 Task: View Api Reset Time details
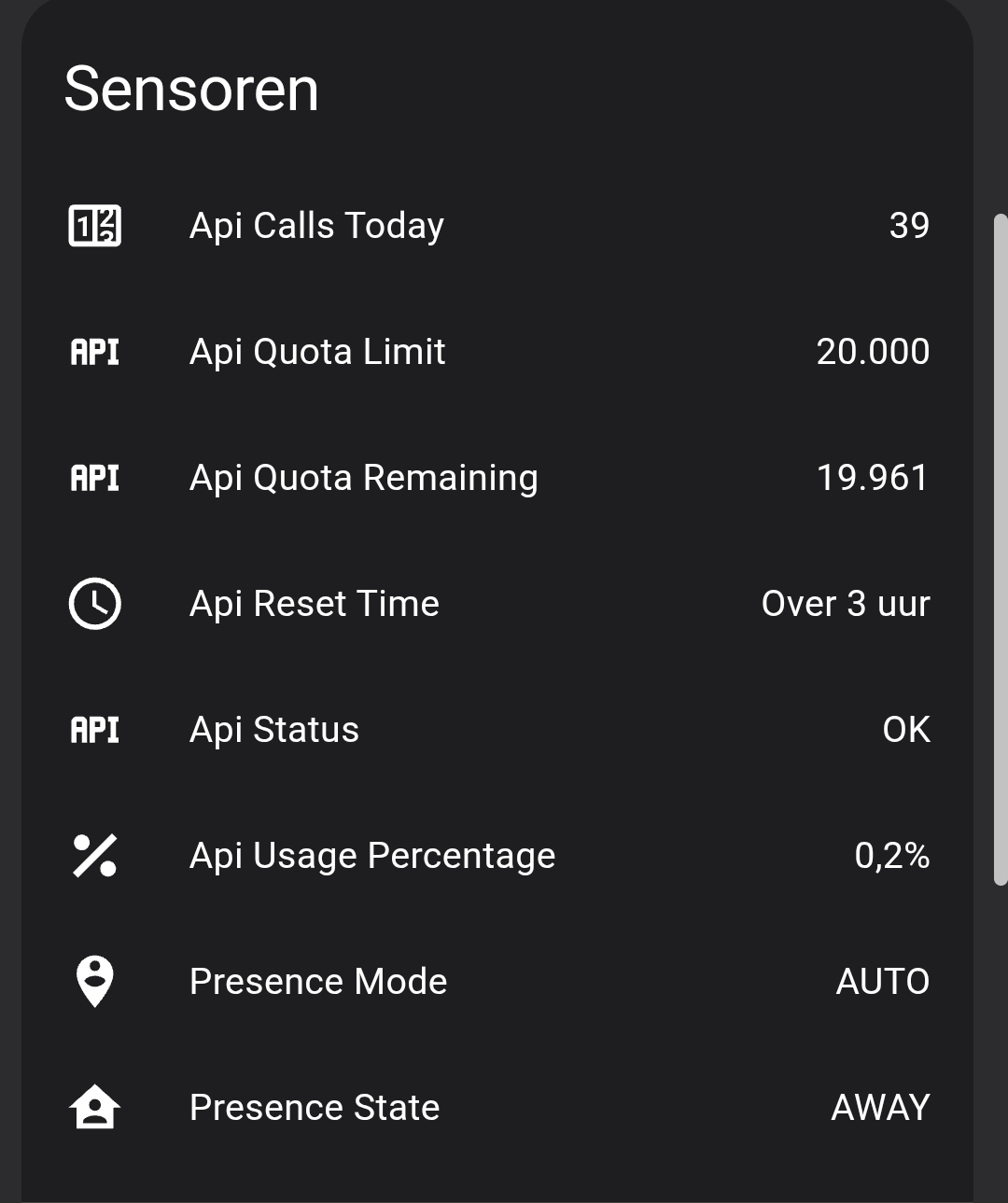coord(314,604)
